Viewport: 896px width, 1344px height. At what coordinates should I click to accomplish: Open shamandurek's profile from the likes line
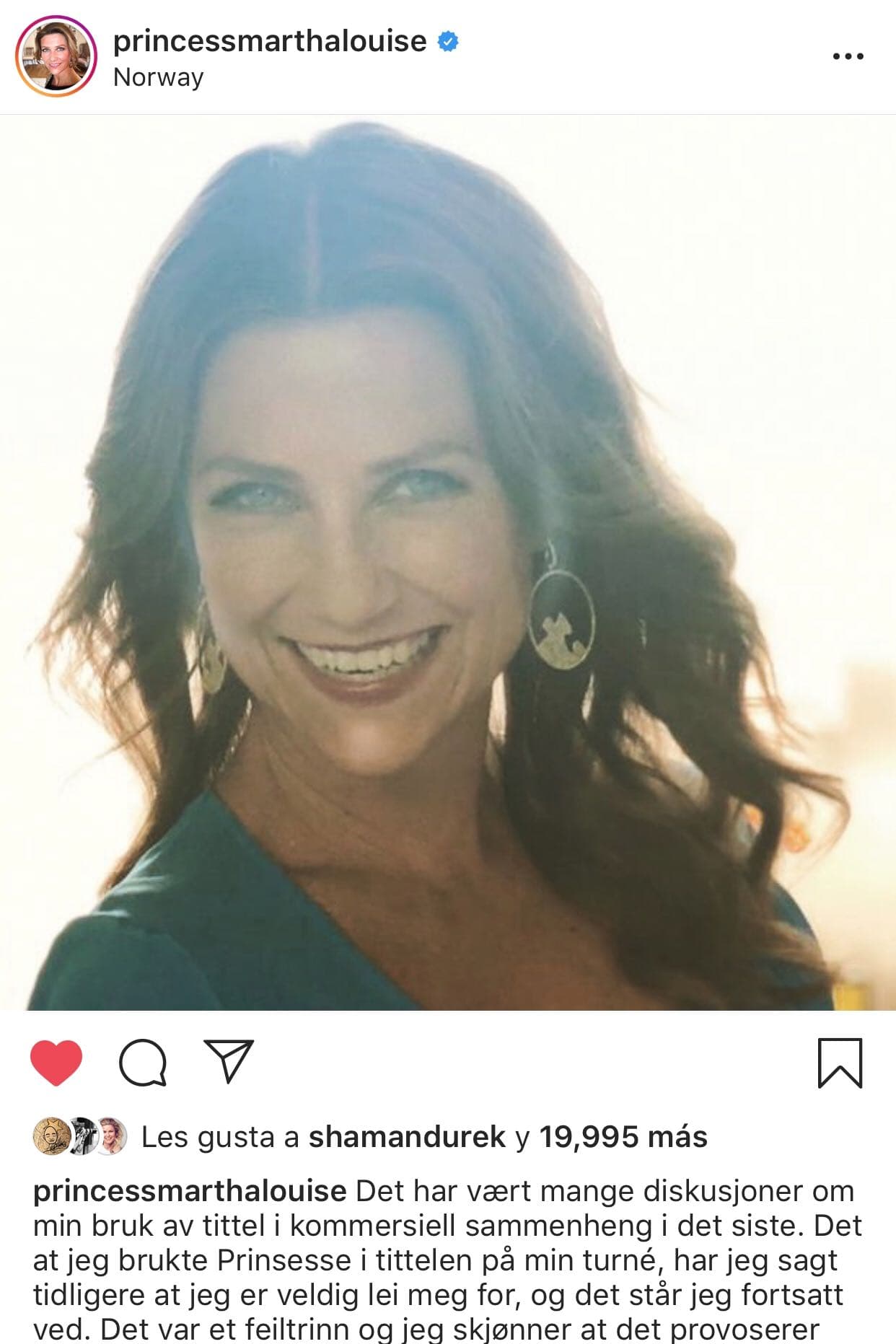pos(407,1138)
